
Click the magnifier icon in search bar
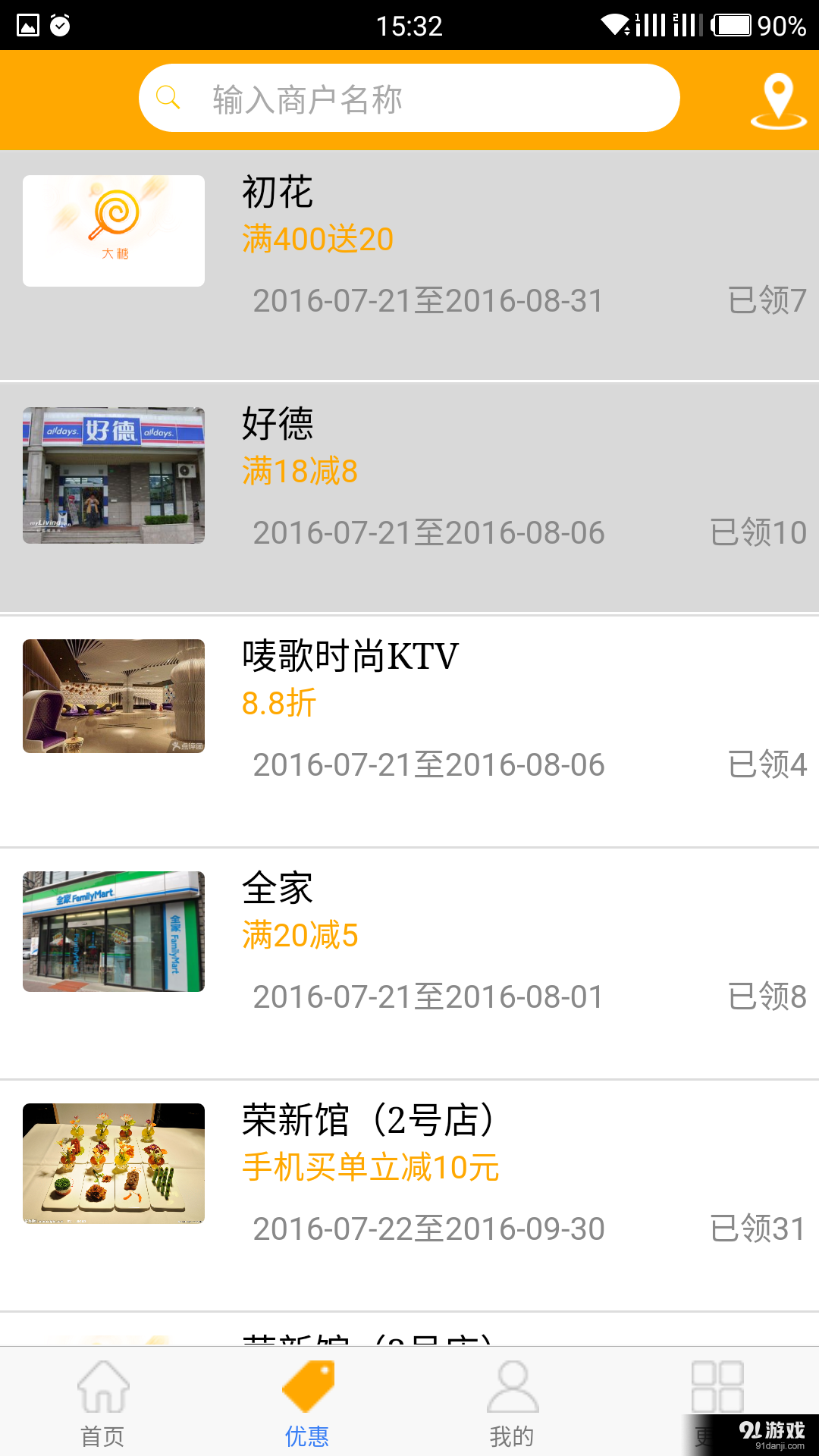168,98
